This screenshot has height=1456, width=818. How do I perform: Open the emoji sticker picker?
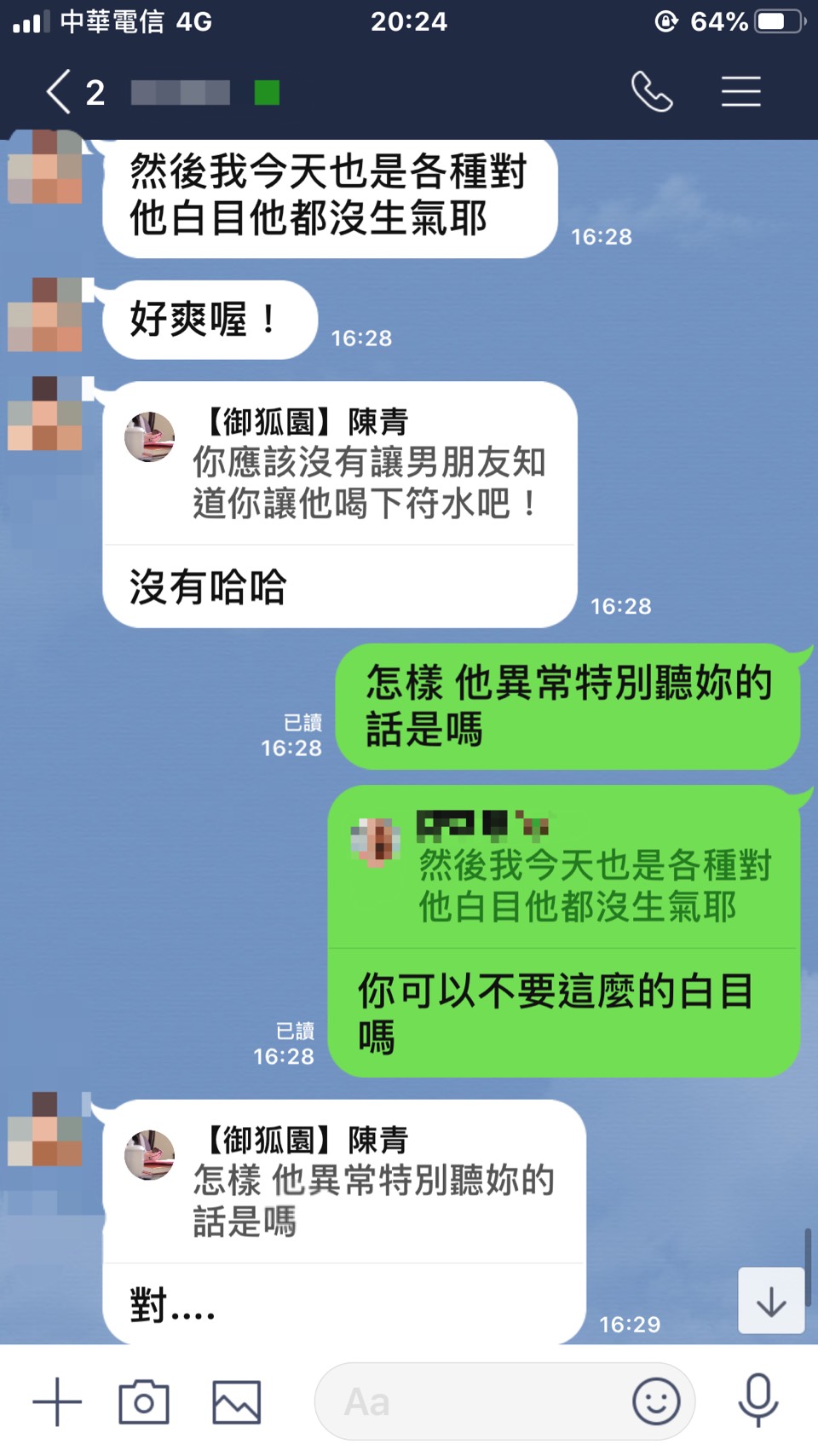pyautogui.click(x=656, y=1401)
